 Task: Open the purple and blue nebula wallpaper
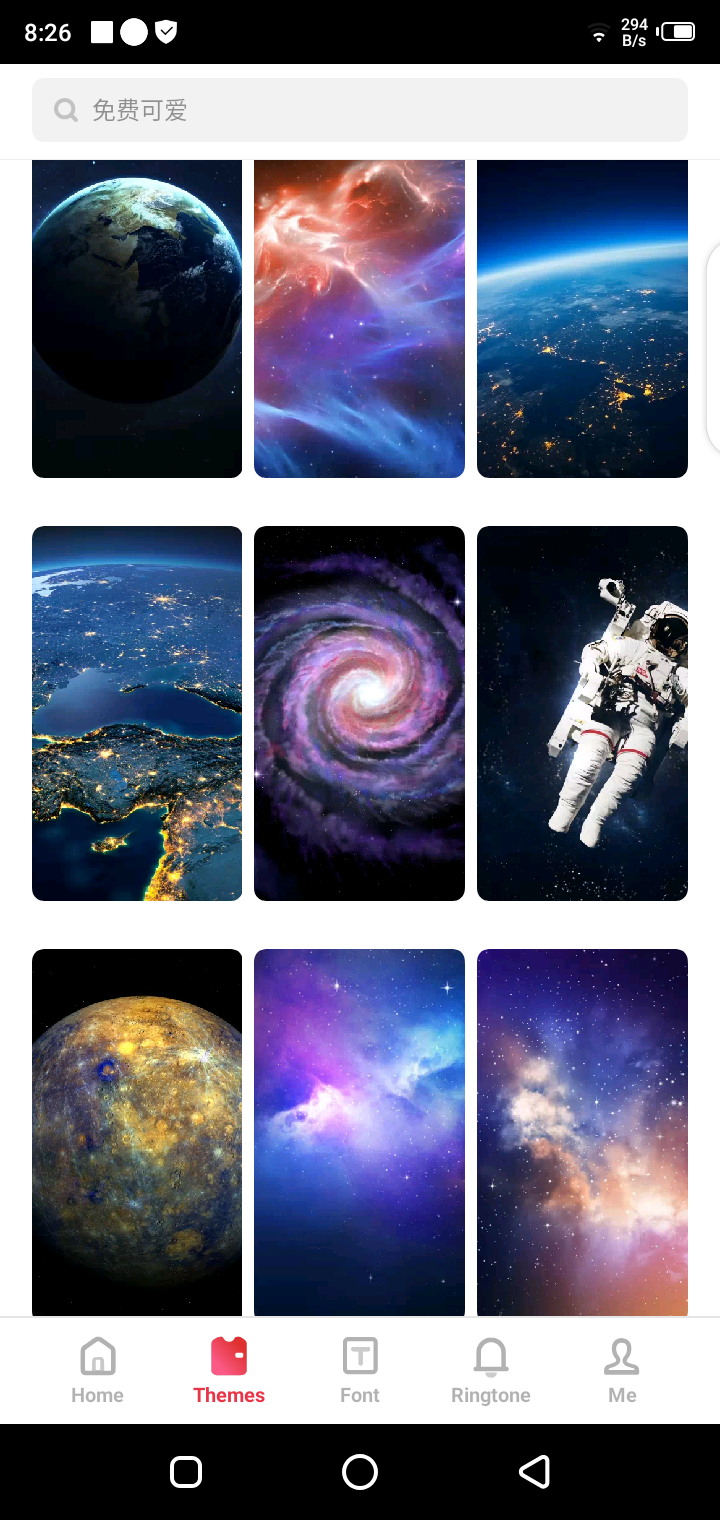[x=359, y=1132]
